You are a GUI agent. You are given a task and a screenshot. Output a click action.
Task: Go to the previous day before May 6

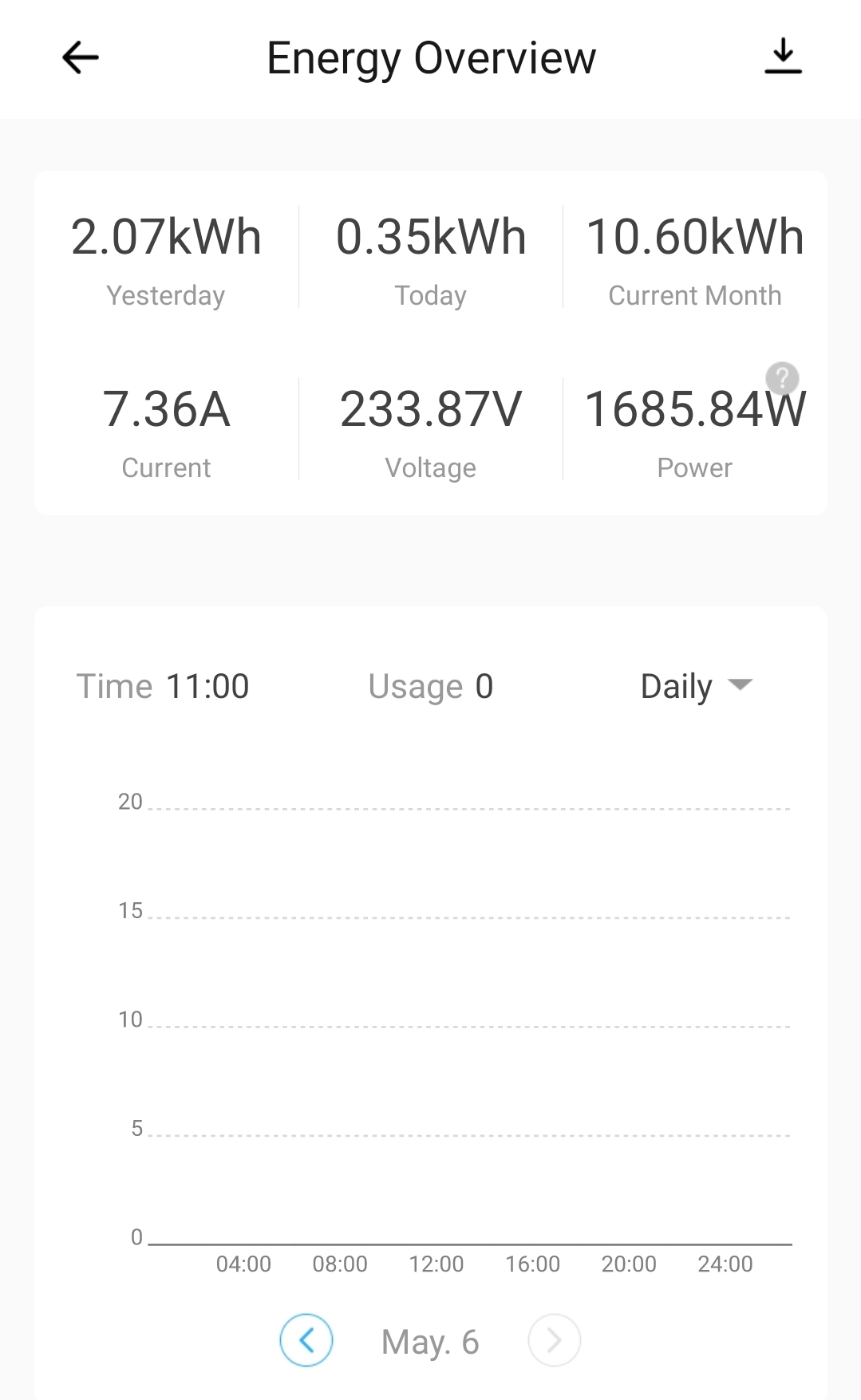(306, 1340)
